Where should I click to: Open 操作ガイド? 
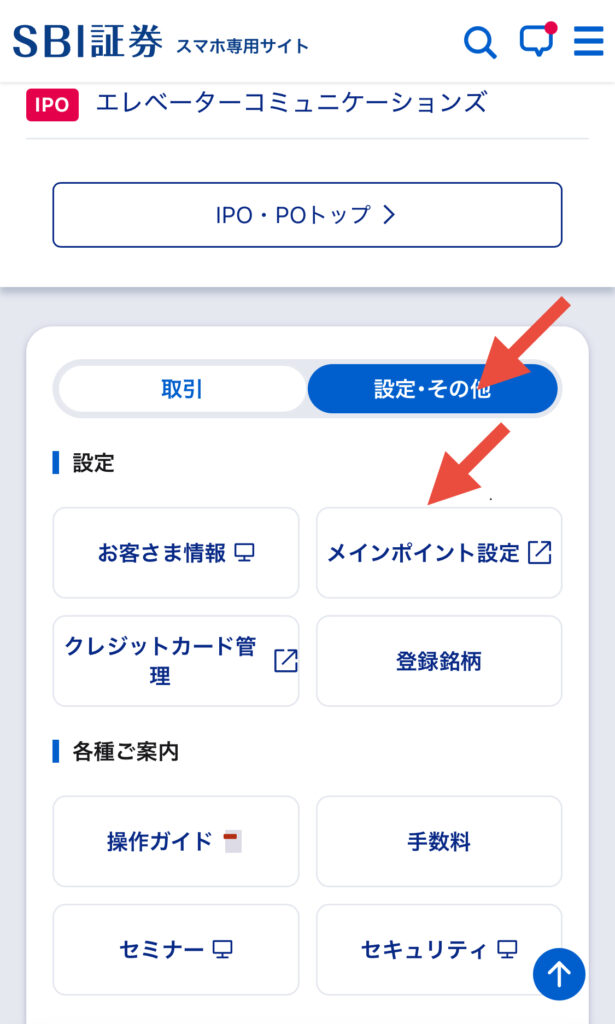click(176, 841)
